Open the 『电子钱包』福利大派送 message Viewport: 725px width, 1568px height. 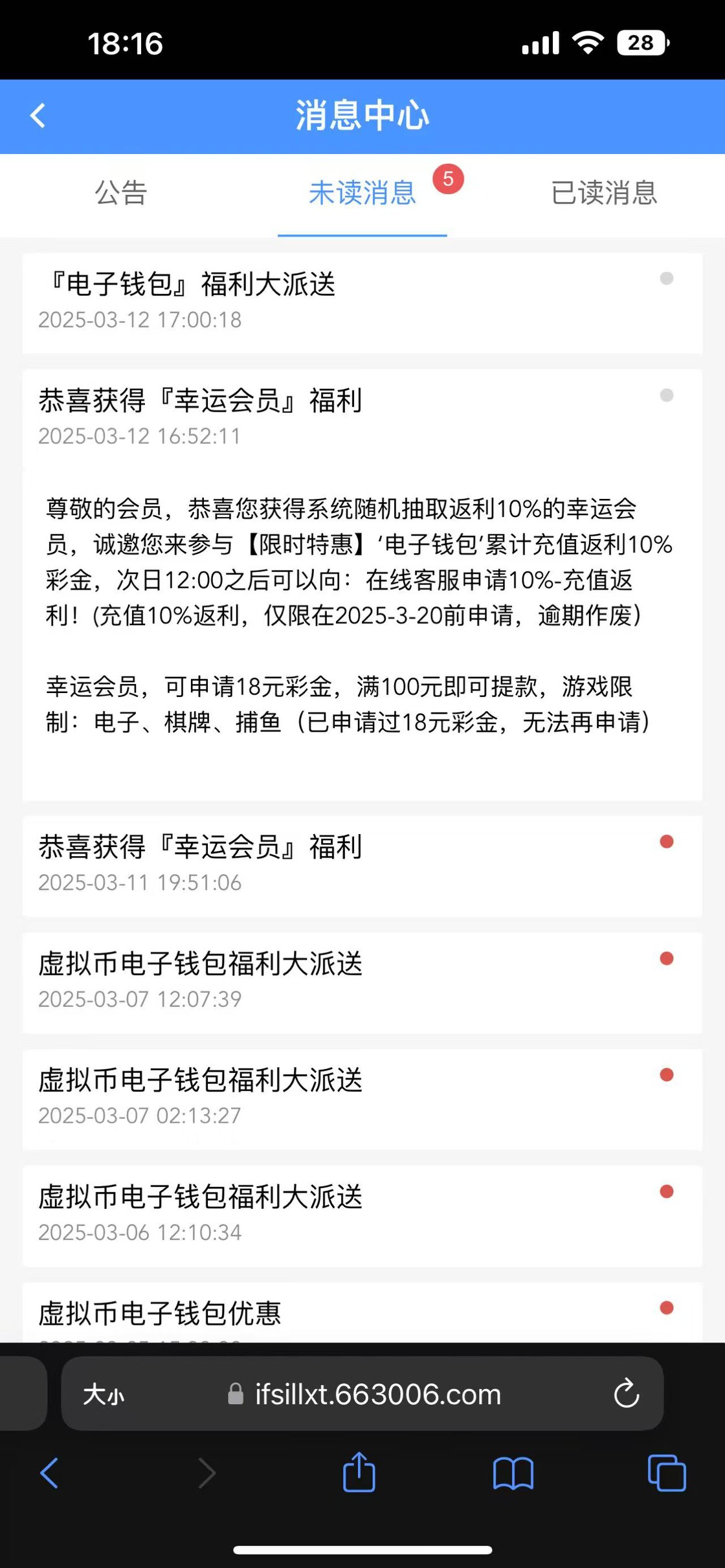coord(362,303)
